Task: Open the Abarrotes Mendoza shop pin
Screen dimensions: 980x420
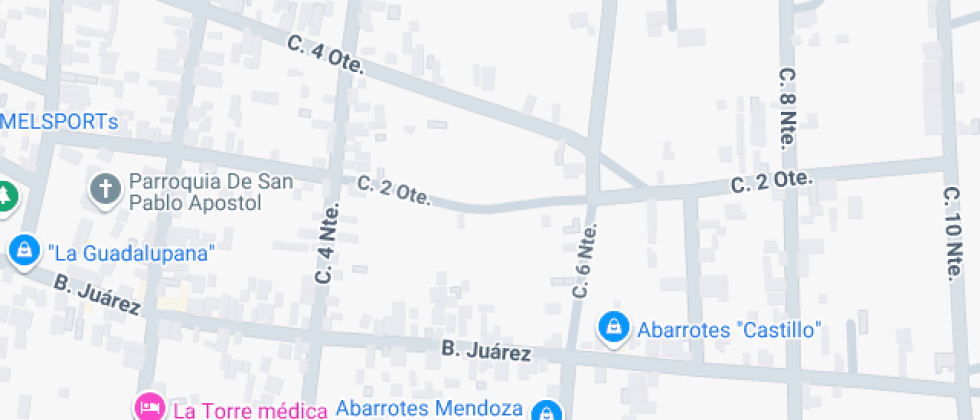Action: pos(546,411)
